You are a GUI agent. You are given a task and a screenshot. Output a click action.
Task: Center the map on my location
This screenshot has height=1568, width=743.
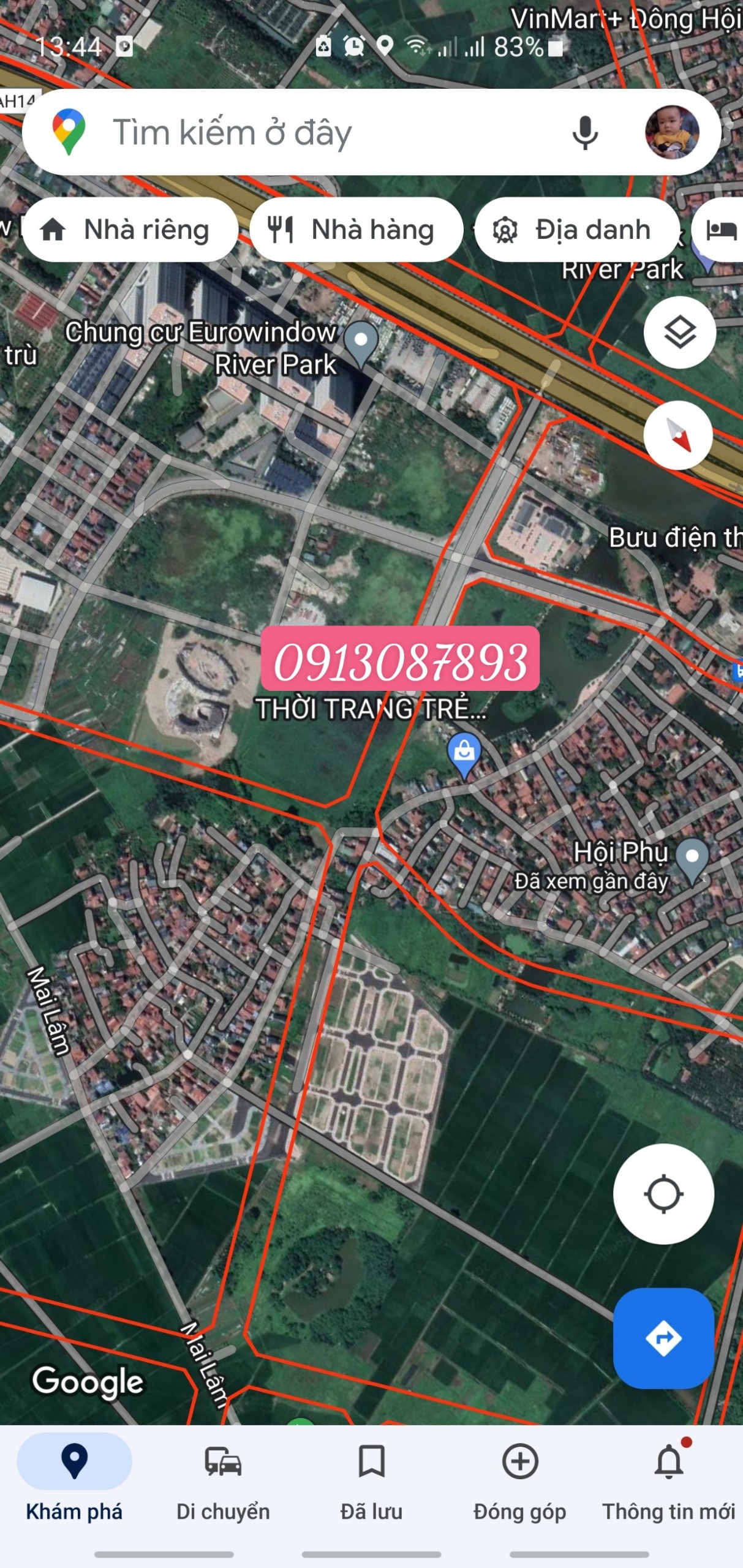click(x=663, y=1194)
